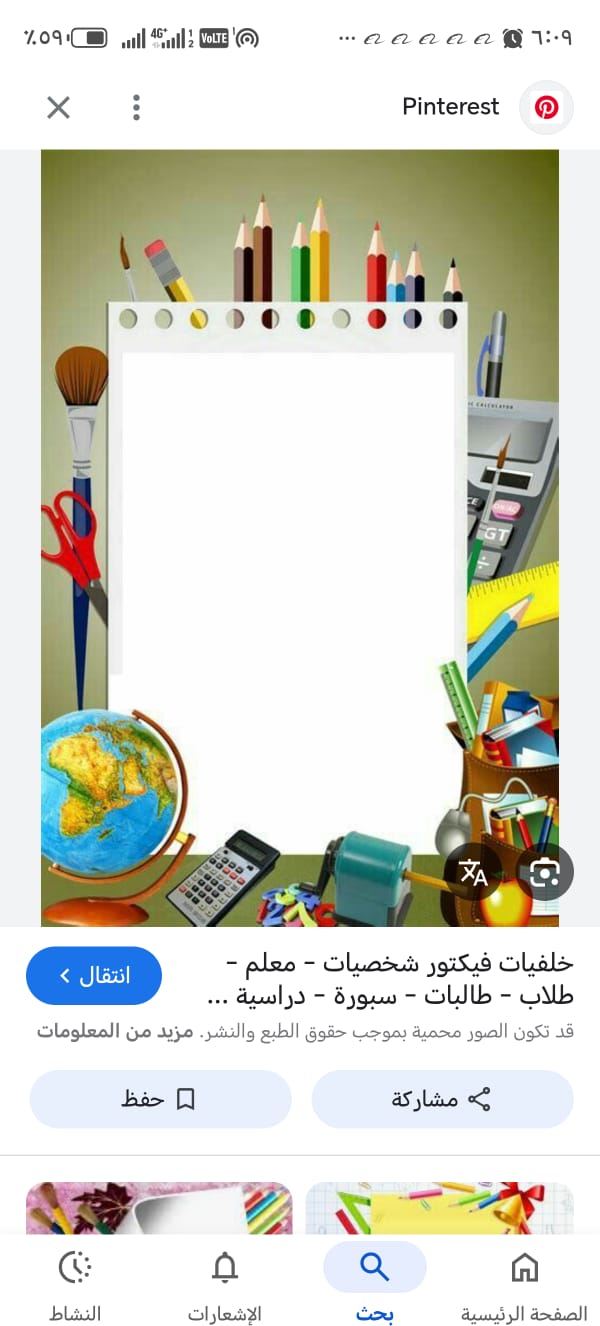Search this image with Lens
Image resolution: width=600 pixels, height=1326 pixels.
[x=545, y=872]
